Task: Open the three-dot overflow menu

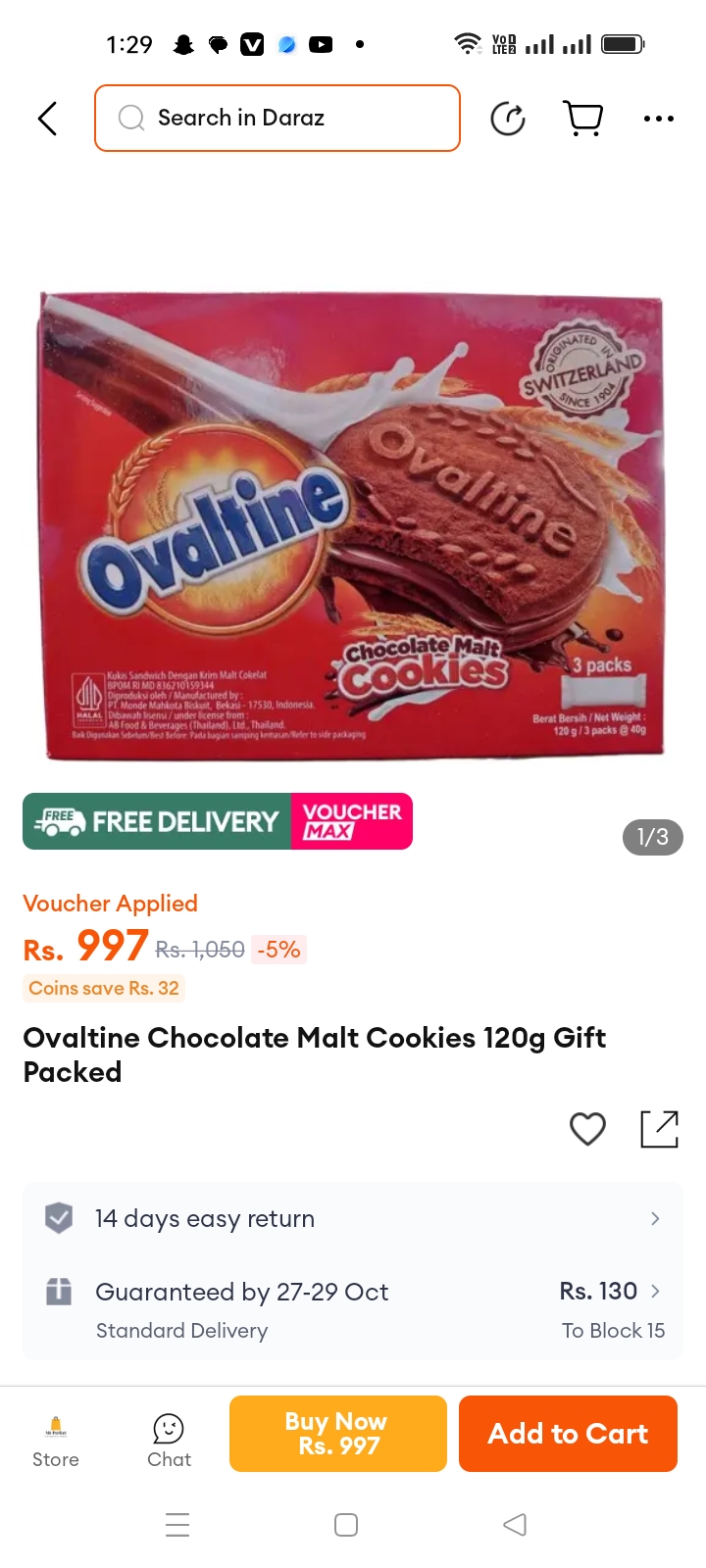Action: [659, 119]
